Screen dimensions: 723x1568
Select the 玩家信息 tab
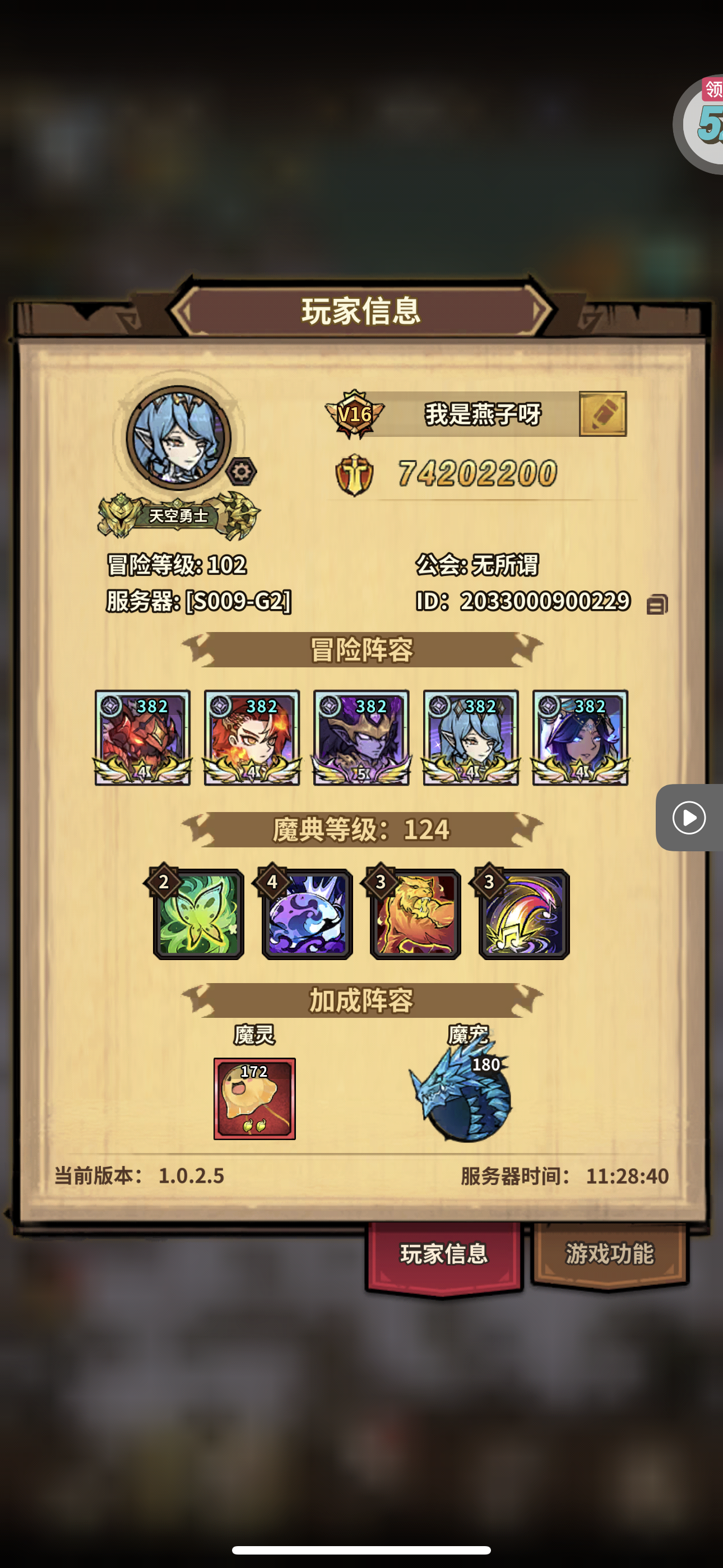[x=444, y=1254]
